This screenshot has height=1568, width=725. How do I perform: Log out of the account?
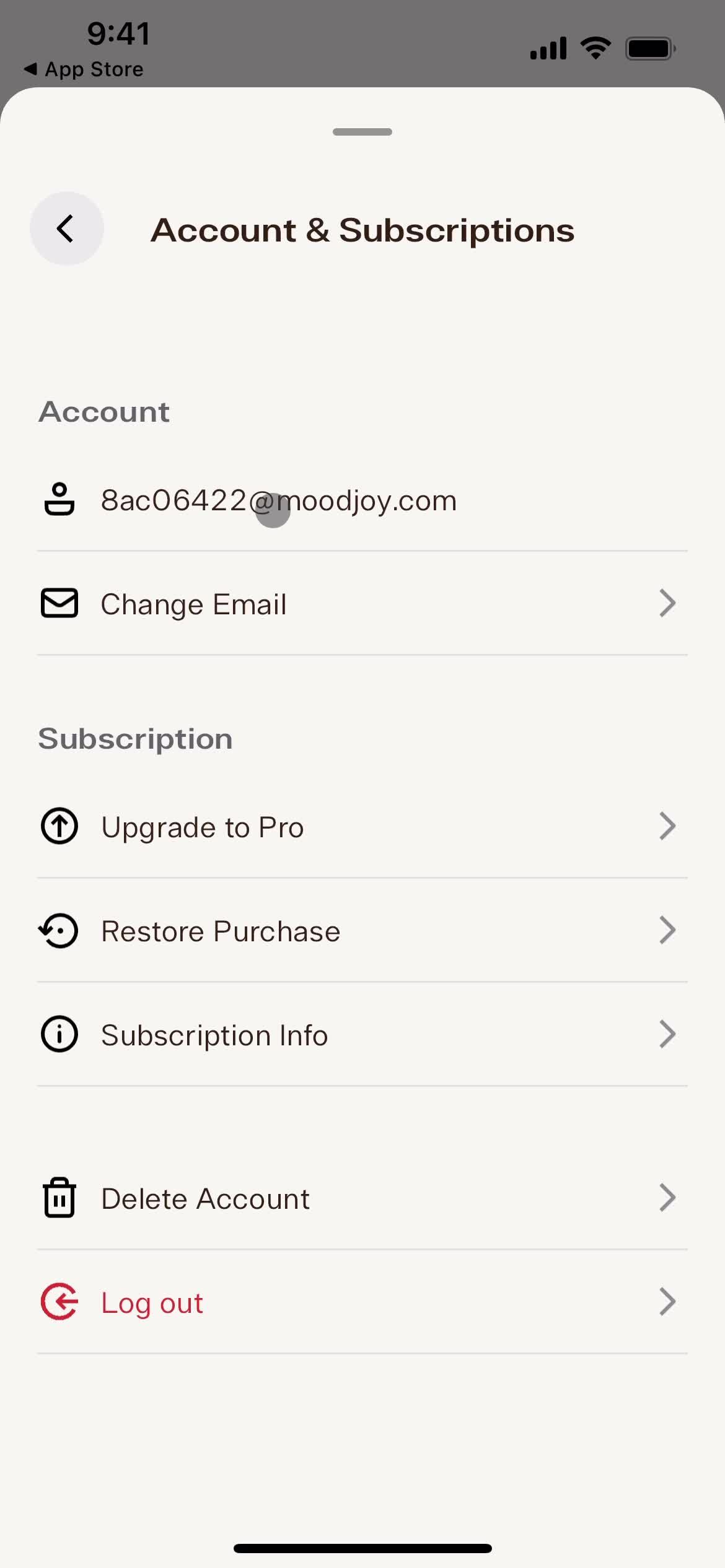click(x=362, y=1302)
